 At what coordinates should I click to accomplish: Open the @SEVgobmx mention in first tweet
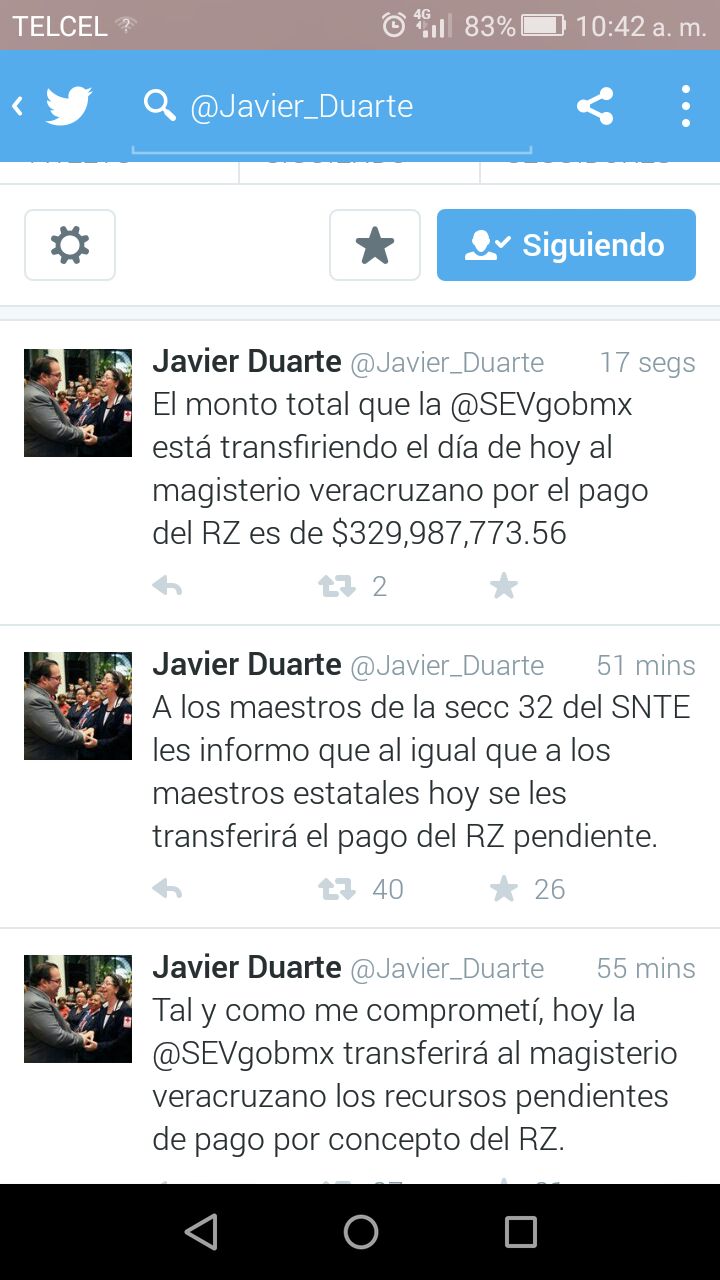(x=526, y=405)
